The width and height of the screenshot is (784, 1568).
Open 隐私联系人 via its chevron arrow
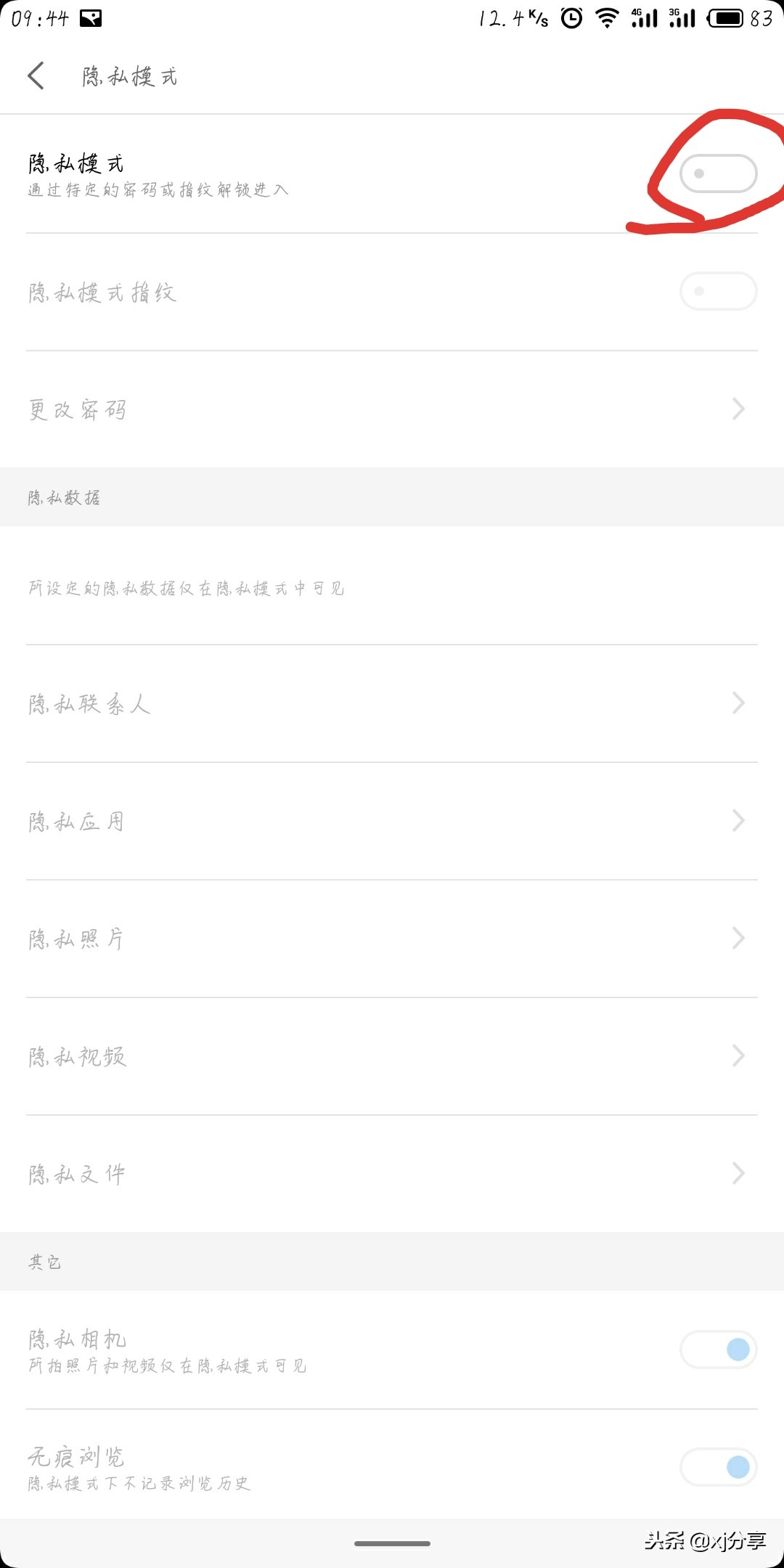tap(738, 703)
